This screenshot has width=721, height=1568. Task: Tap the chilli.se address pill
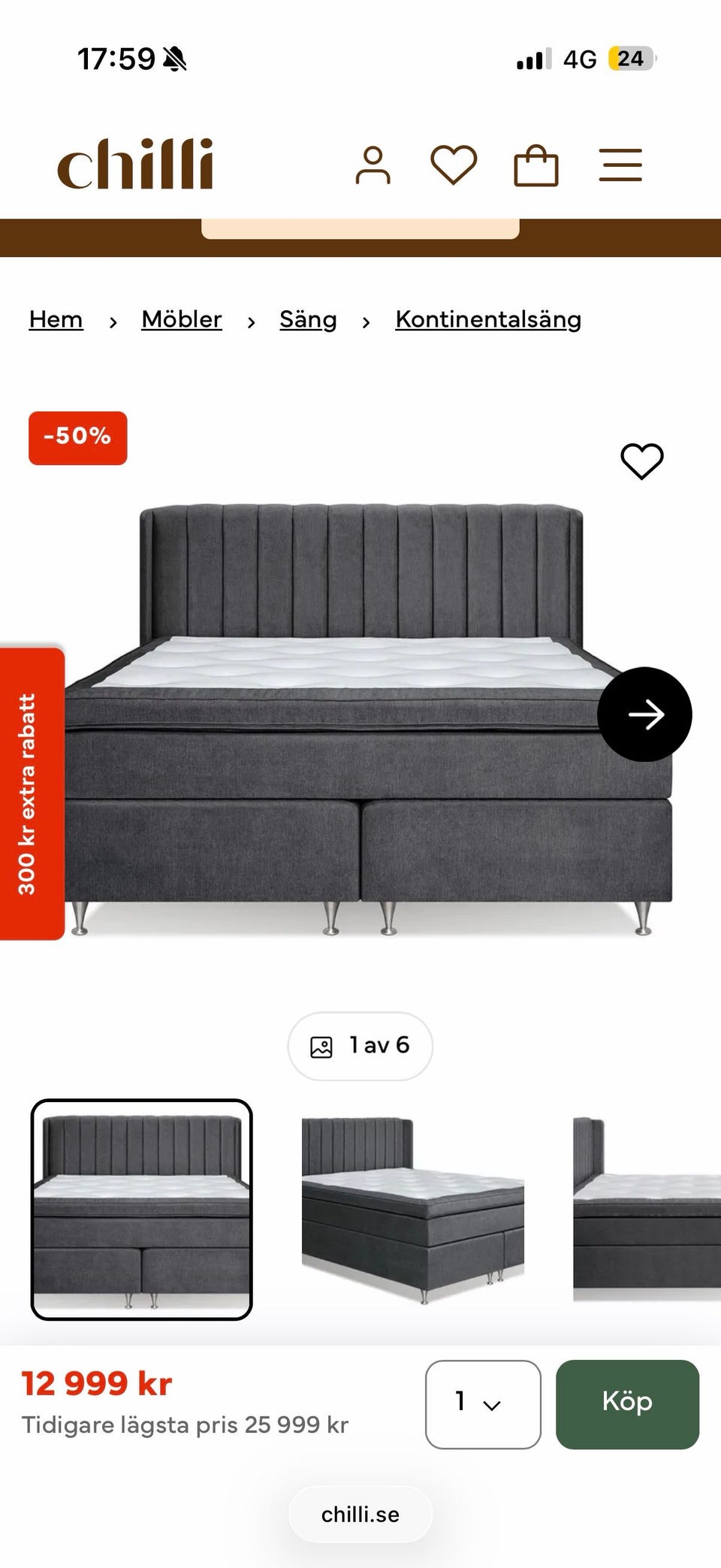(x=360, y=1515)
